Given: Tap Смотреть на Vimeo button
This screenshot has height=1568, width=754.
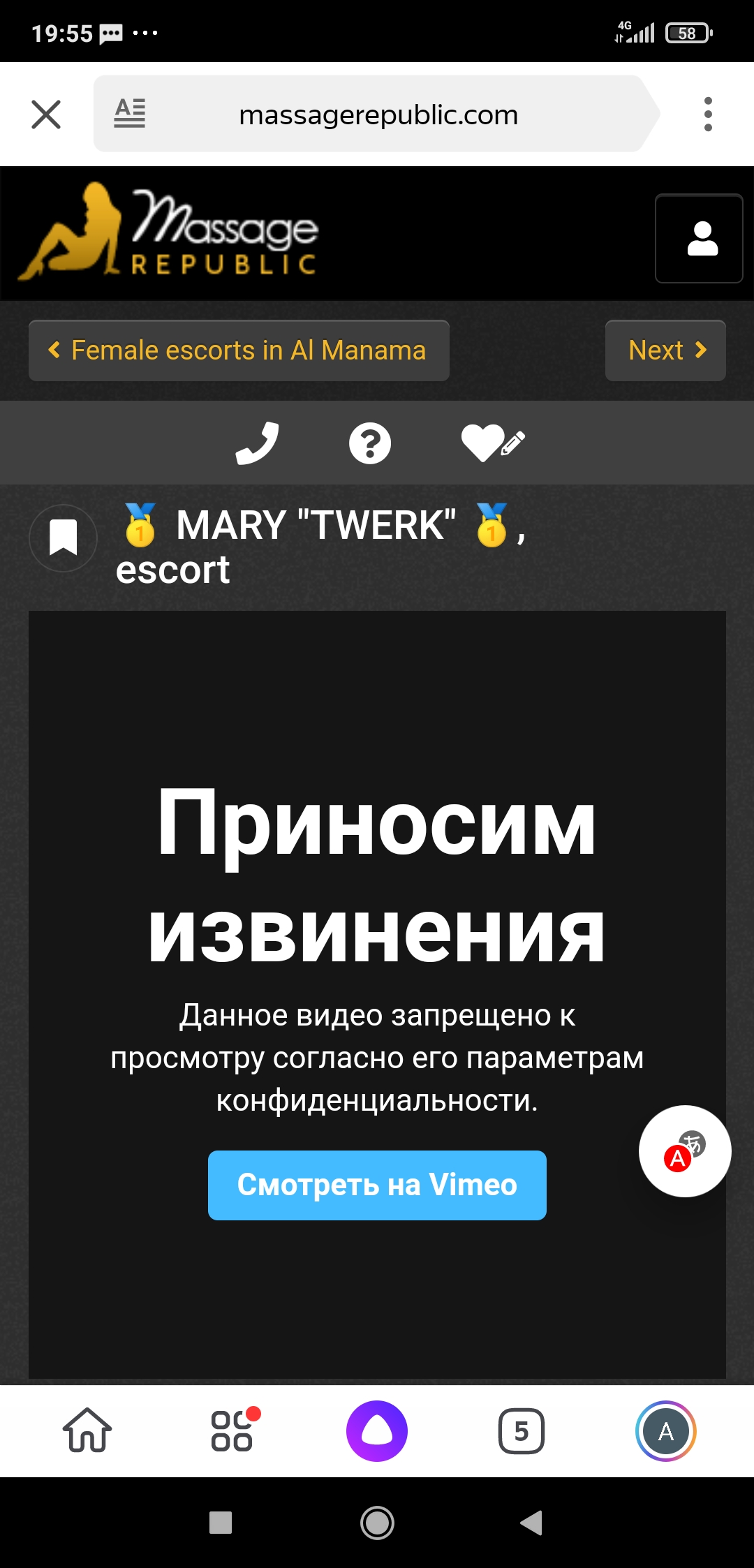Looking at the screenshot, I should [x=377, y=1185].
